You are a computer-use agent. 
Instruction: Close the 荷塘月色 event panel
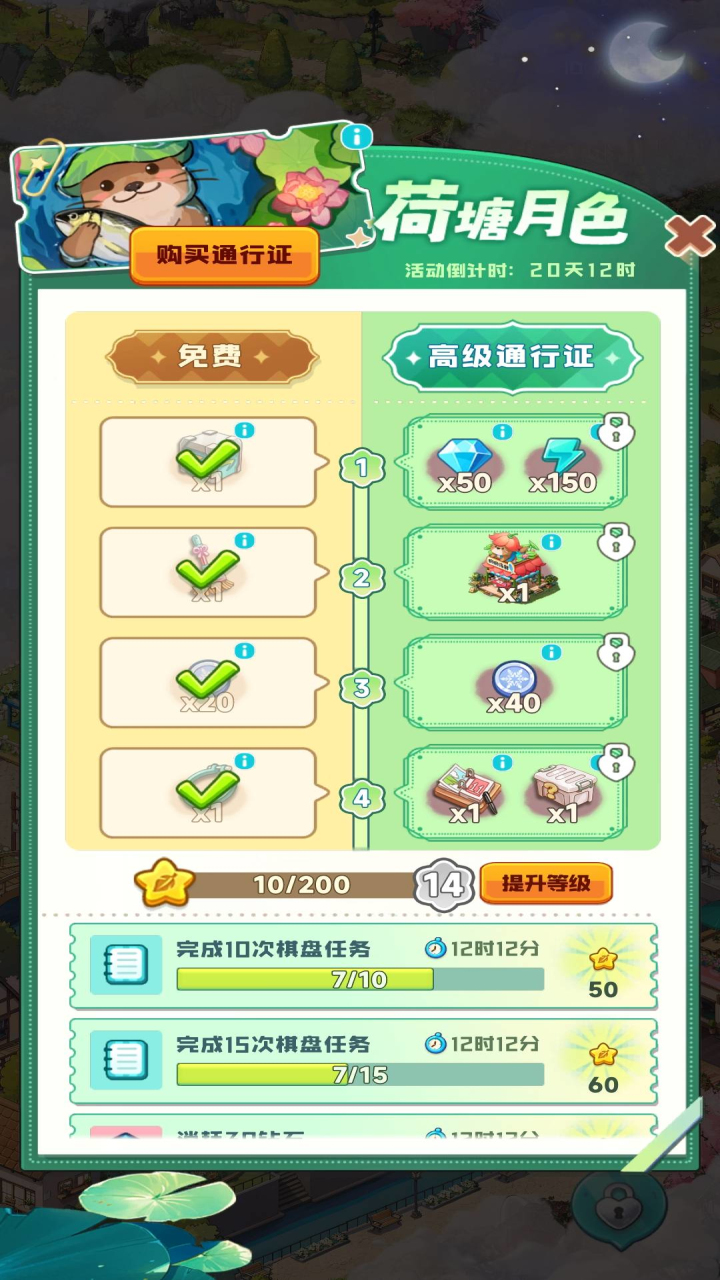[x=689, y=237]
